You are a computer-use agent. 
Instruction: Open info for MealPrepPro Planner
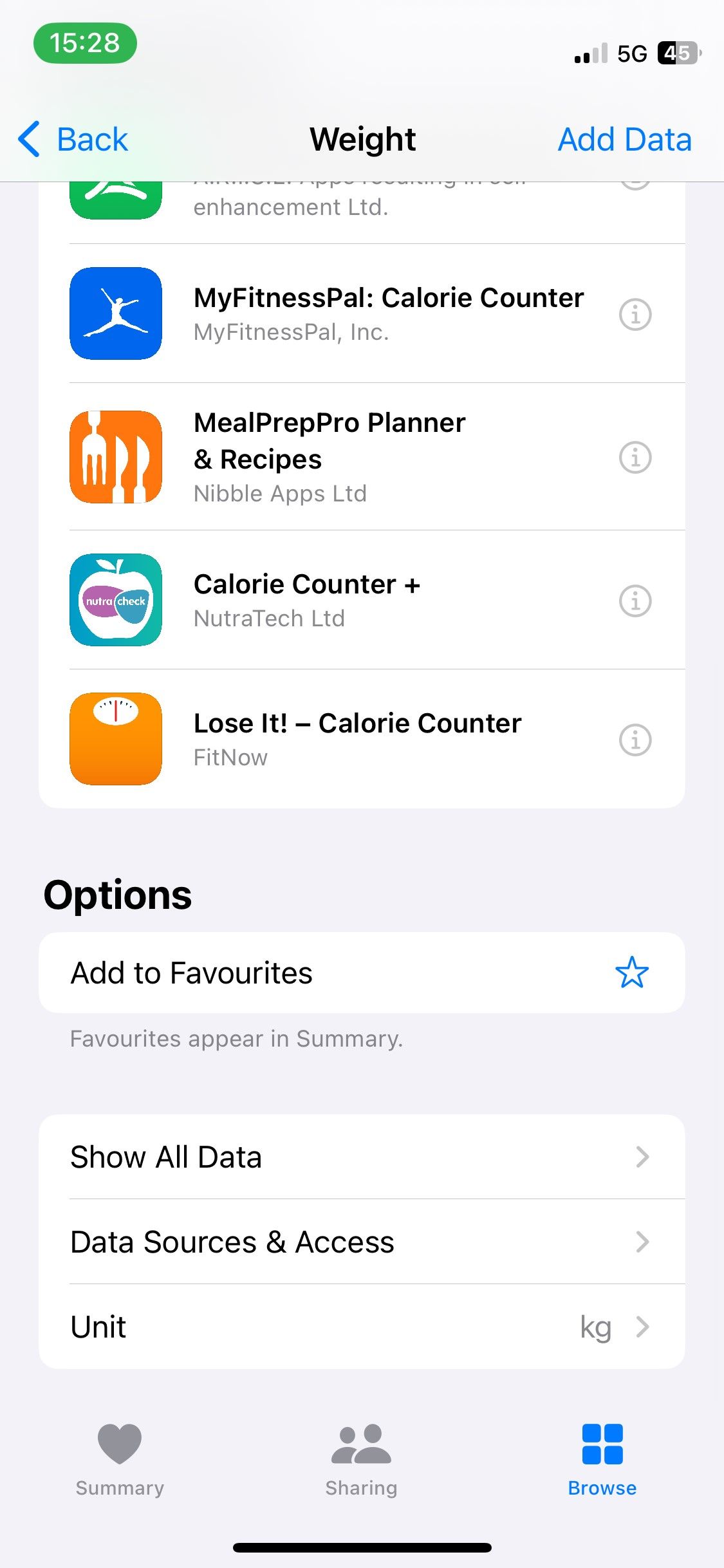pos(635,457)
